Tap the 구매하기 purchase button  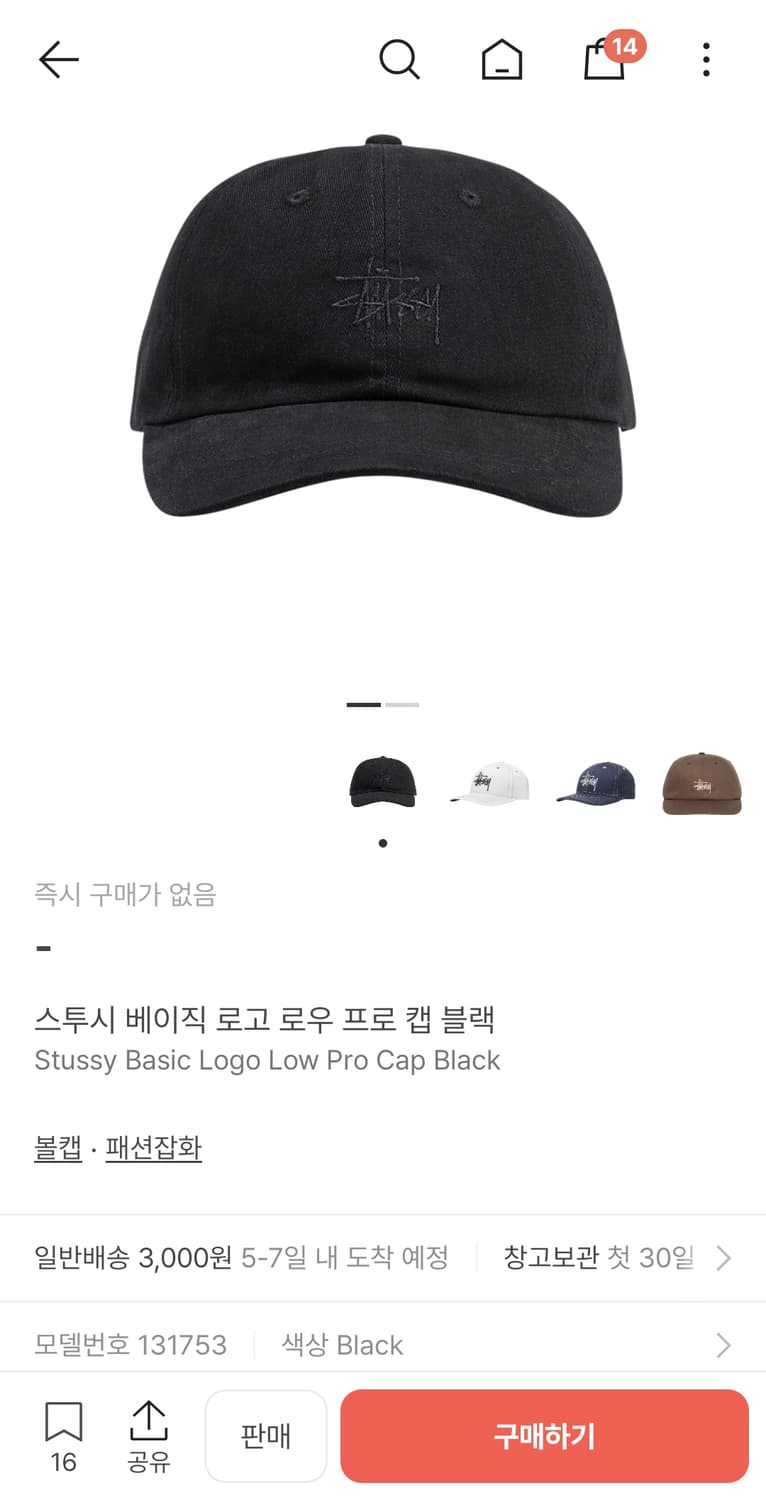(544, 1435)
